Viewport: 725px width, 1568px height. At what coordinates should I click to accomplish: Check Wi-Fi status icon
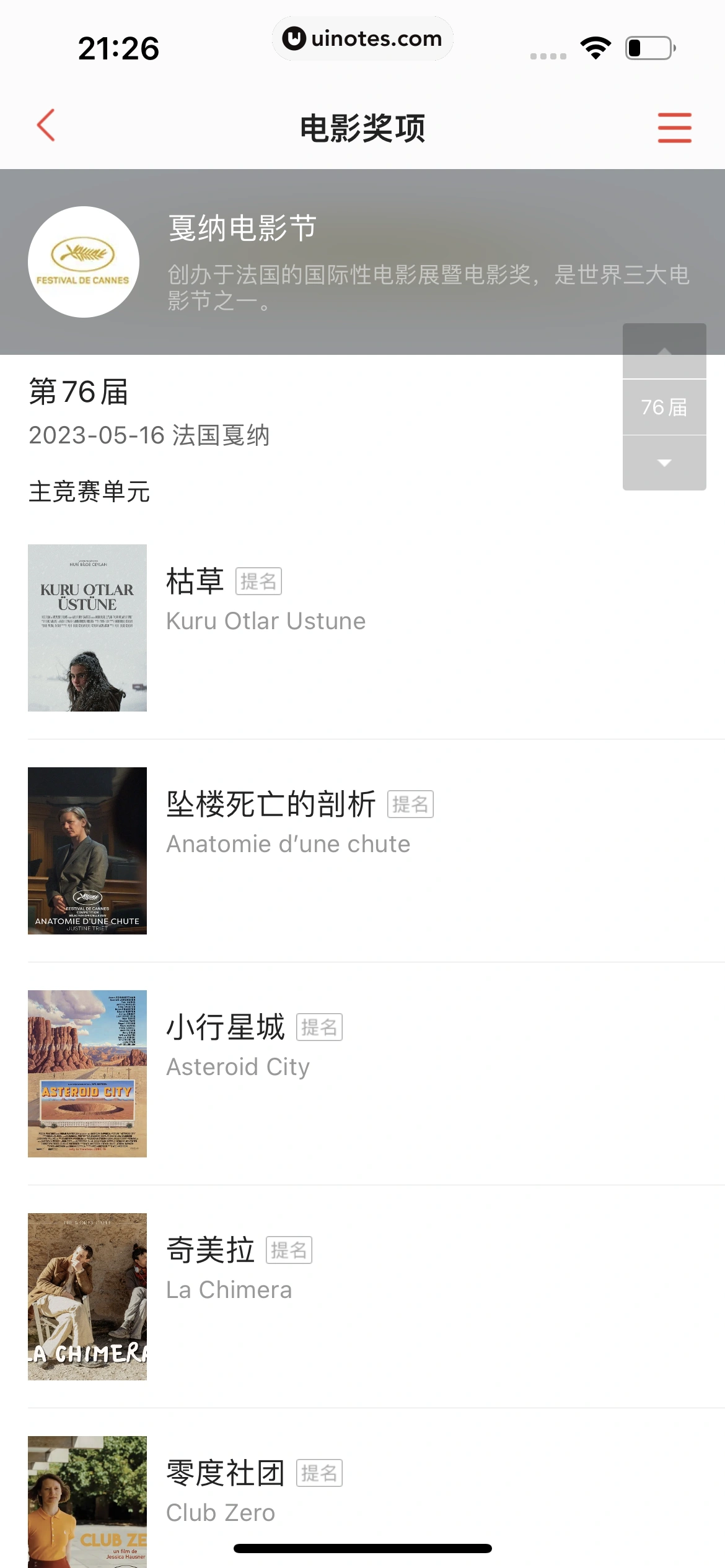[595, 46]
